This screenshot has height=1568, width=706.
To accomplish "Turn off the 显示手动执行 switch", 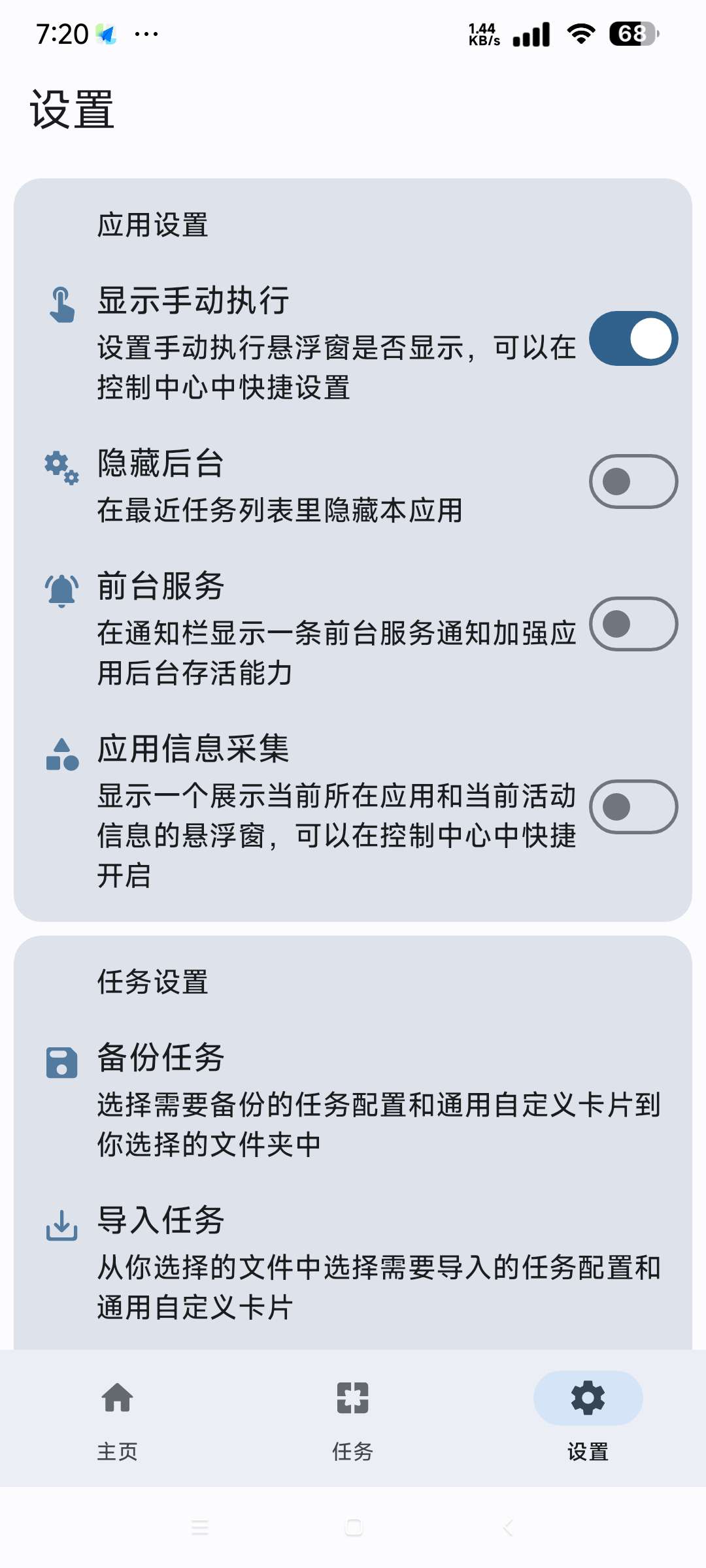I will pos(633,338).
